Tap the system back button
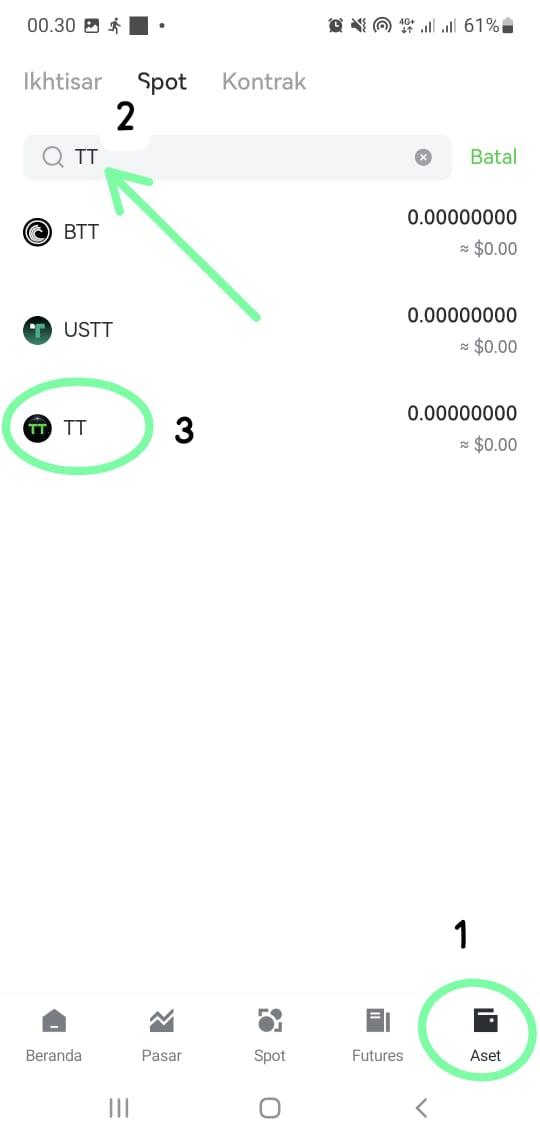540x1140 pixels. [421, 1107]
